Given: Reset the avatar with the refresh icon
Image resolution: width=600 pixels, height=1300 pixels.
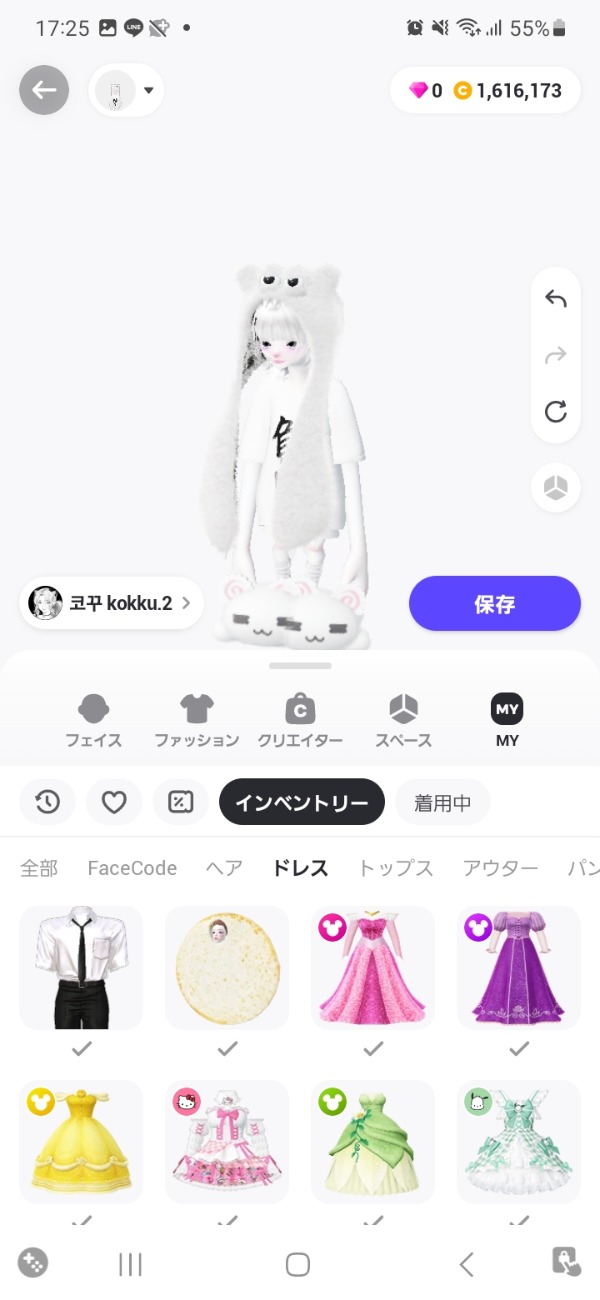Looking at the screenshot, I should 556,411.
